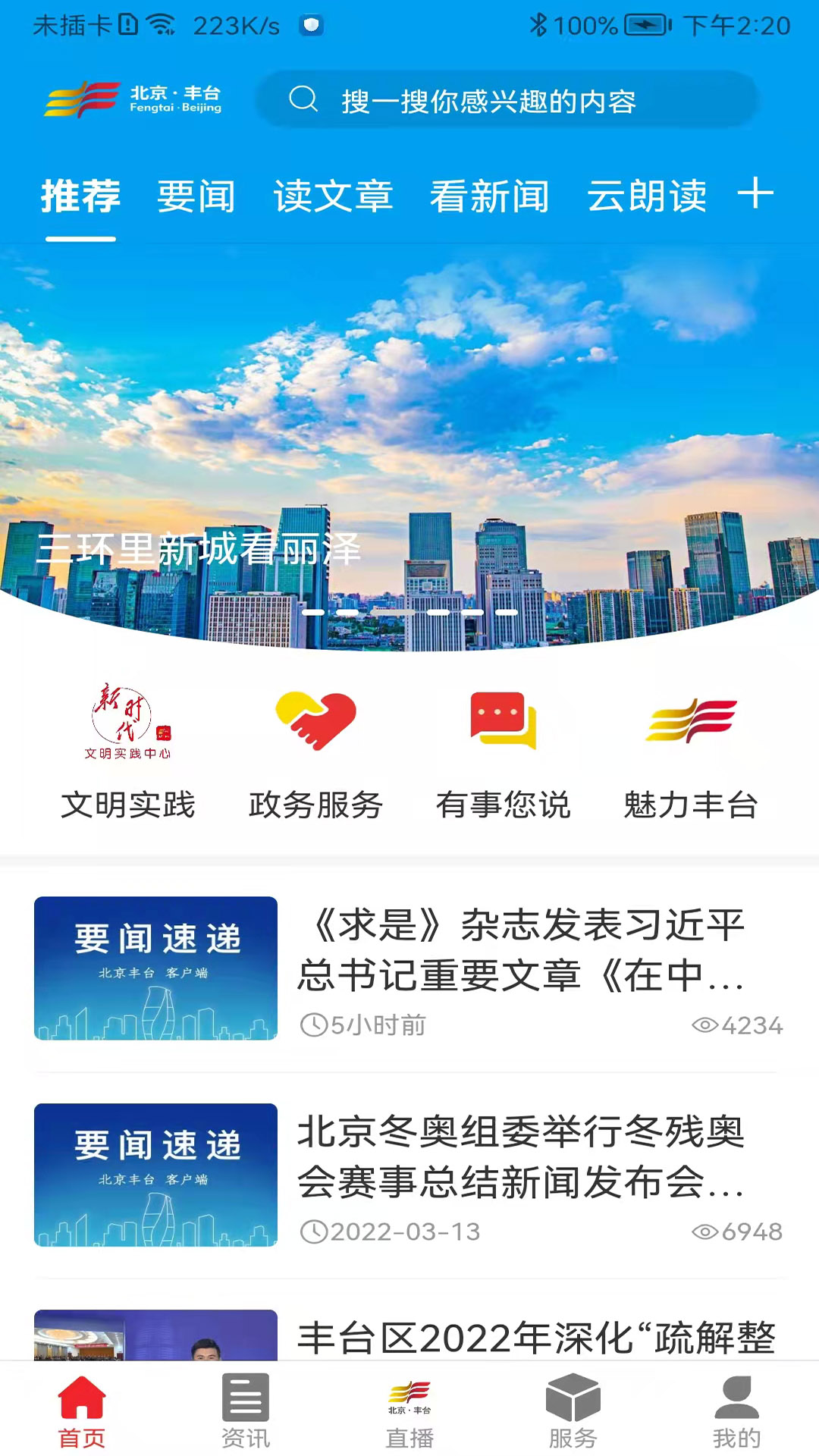Screen dimensions: 819x1456
Task: Open the 丰台区2022年深化 article
Action: pos(409,1335)
